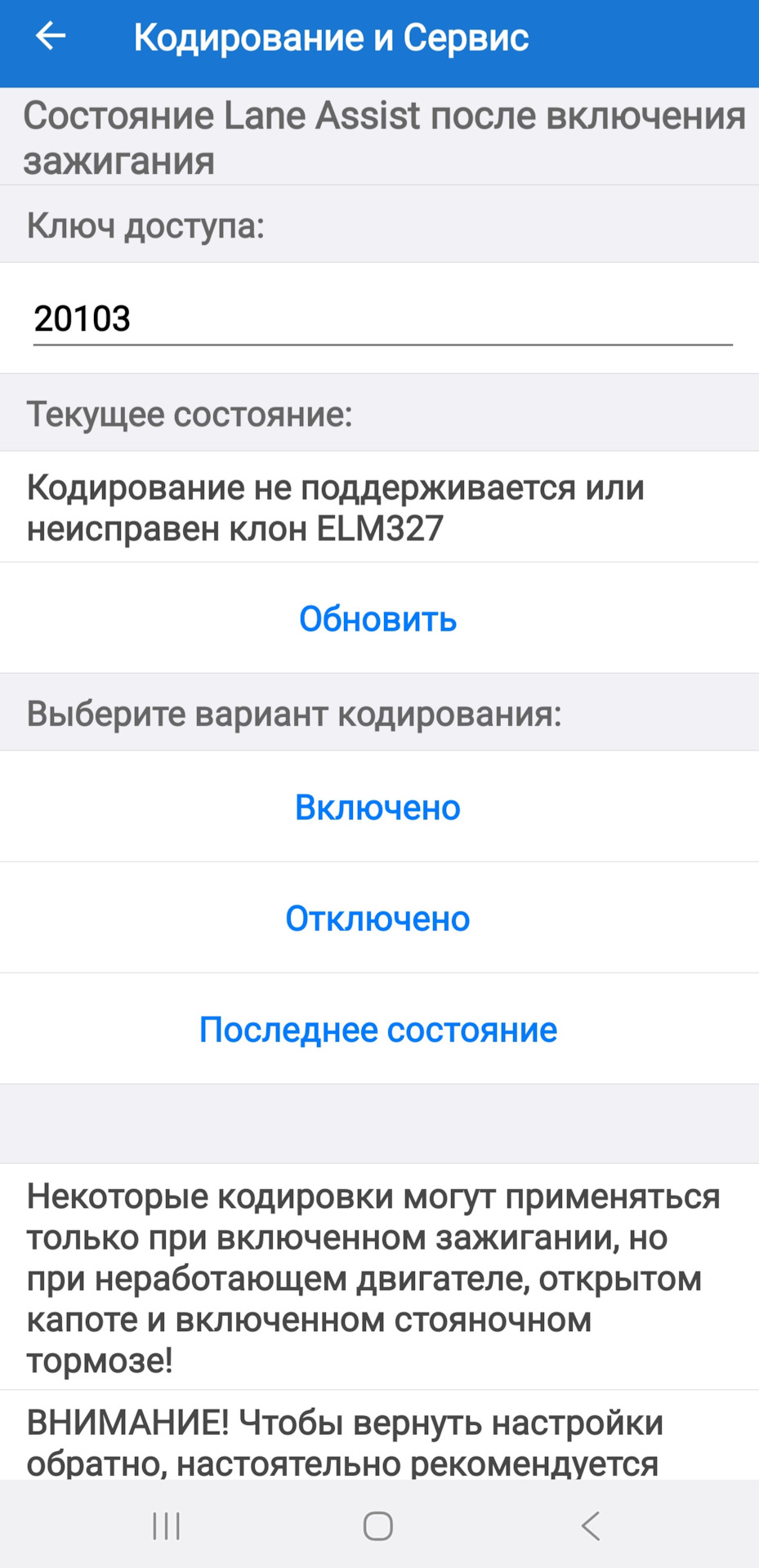Select the Включено coding option
759x1568 pixels.
click(x=378, y=807)
